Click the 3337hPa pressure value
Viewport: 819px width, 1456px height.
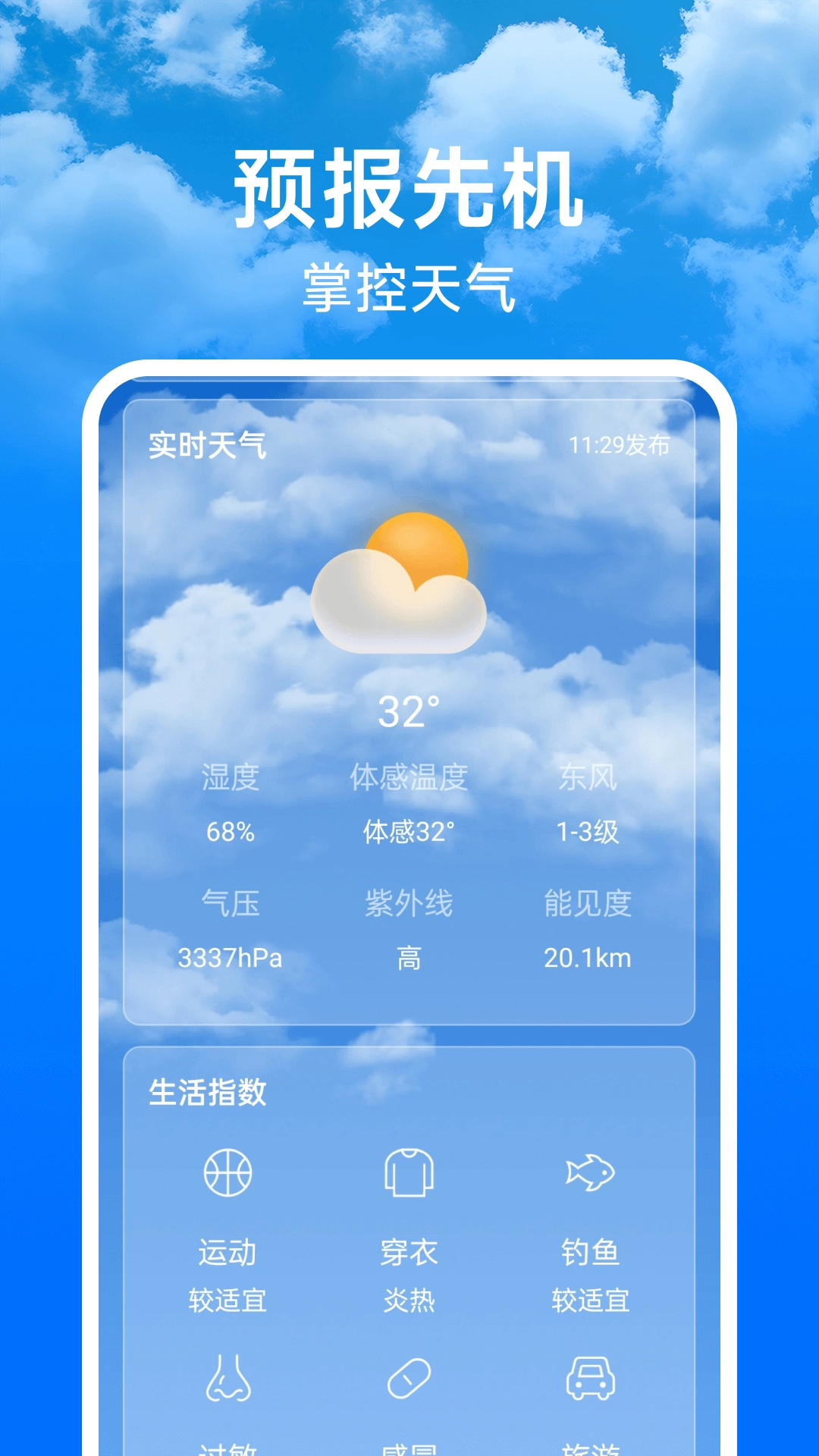click(230, 957)
